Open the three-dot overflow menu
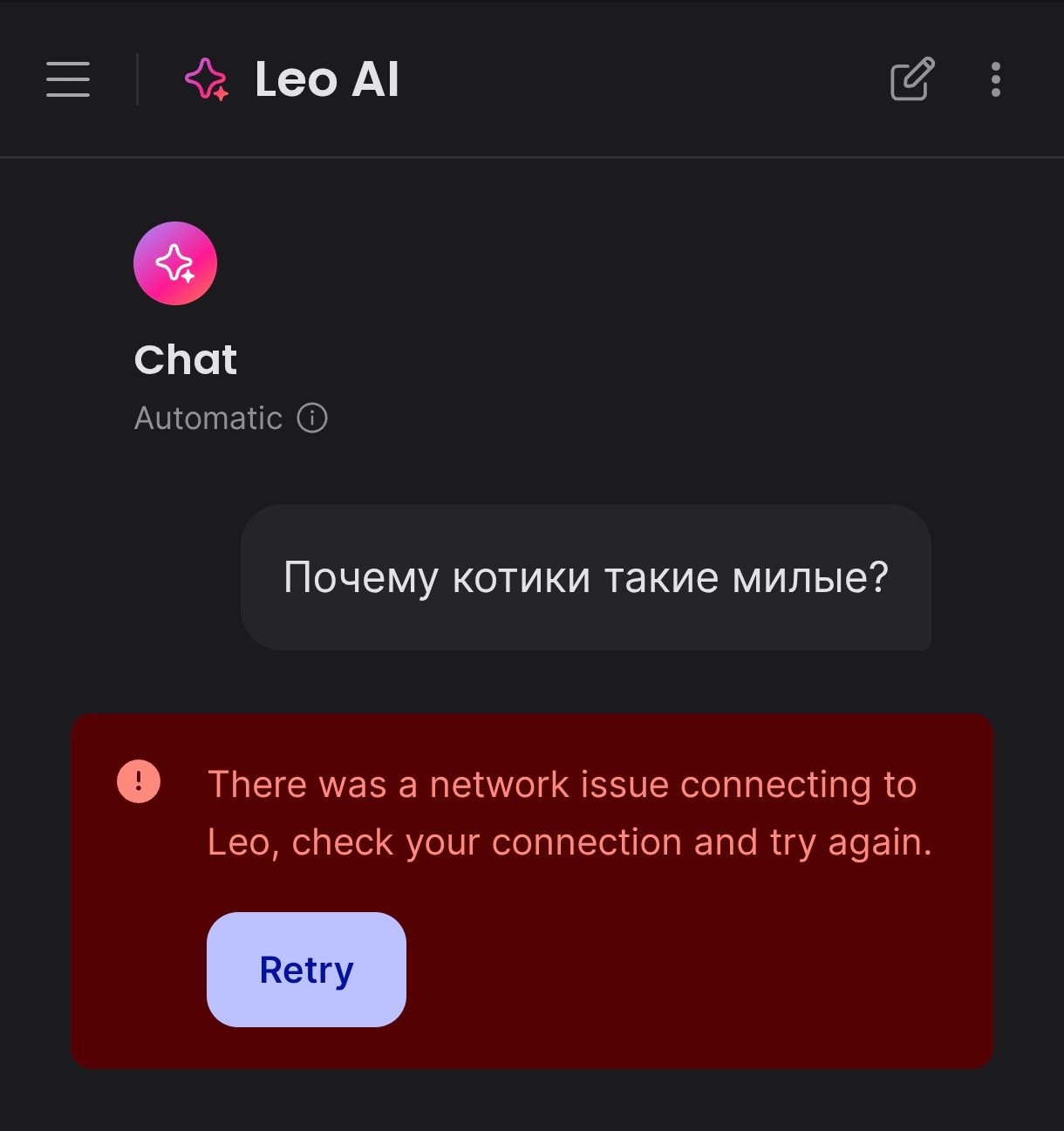 (995, 79)
